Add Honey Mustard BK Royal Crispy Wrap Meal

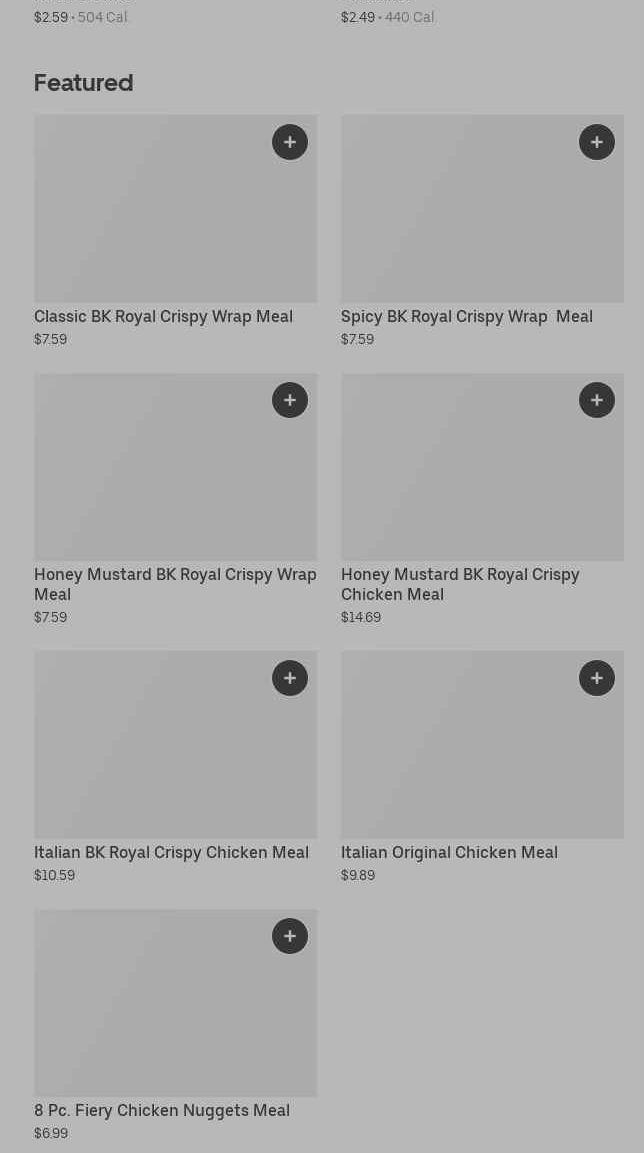coord(290,400)
